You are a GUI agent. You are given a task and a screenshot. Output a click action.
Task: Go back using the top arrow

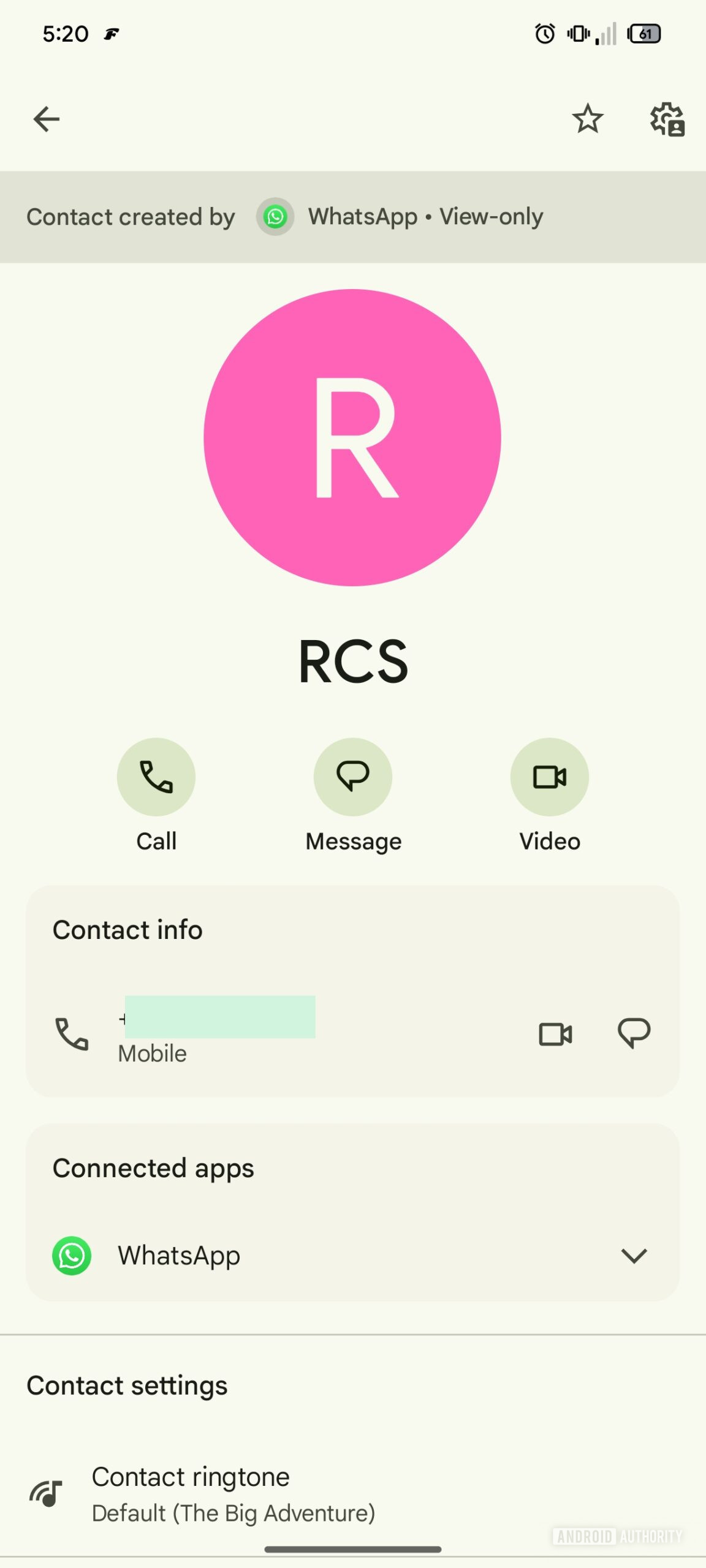(x=47, y=119)
